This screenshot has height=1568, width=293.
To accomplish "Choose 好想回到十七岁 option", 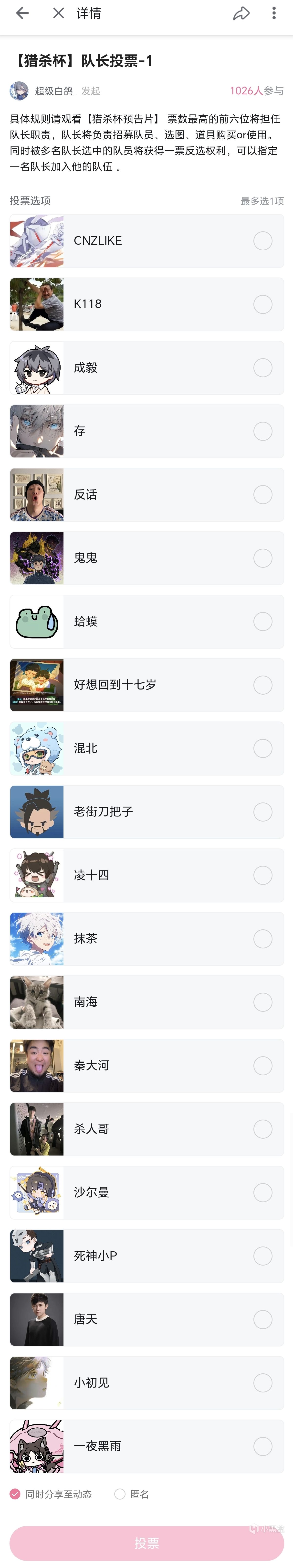I will coord(263,685).
